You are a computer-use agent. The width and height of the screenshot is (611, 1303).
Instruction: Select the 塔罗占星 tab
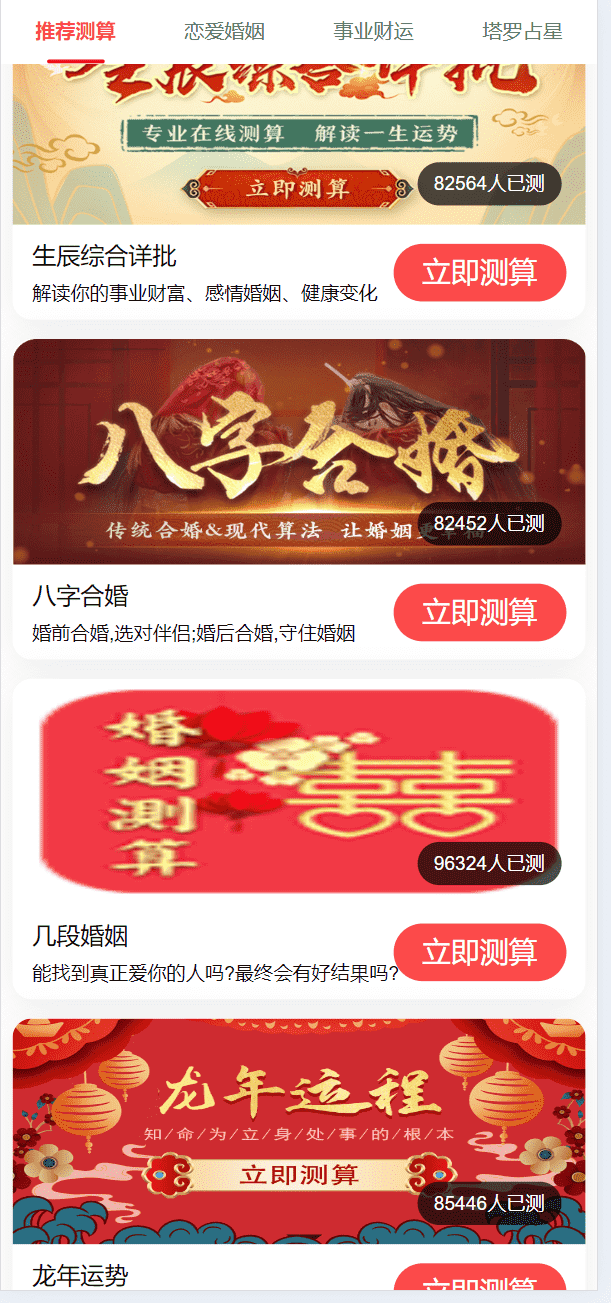522,31
